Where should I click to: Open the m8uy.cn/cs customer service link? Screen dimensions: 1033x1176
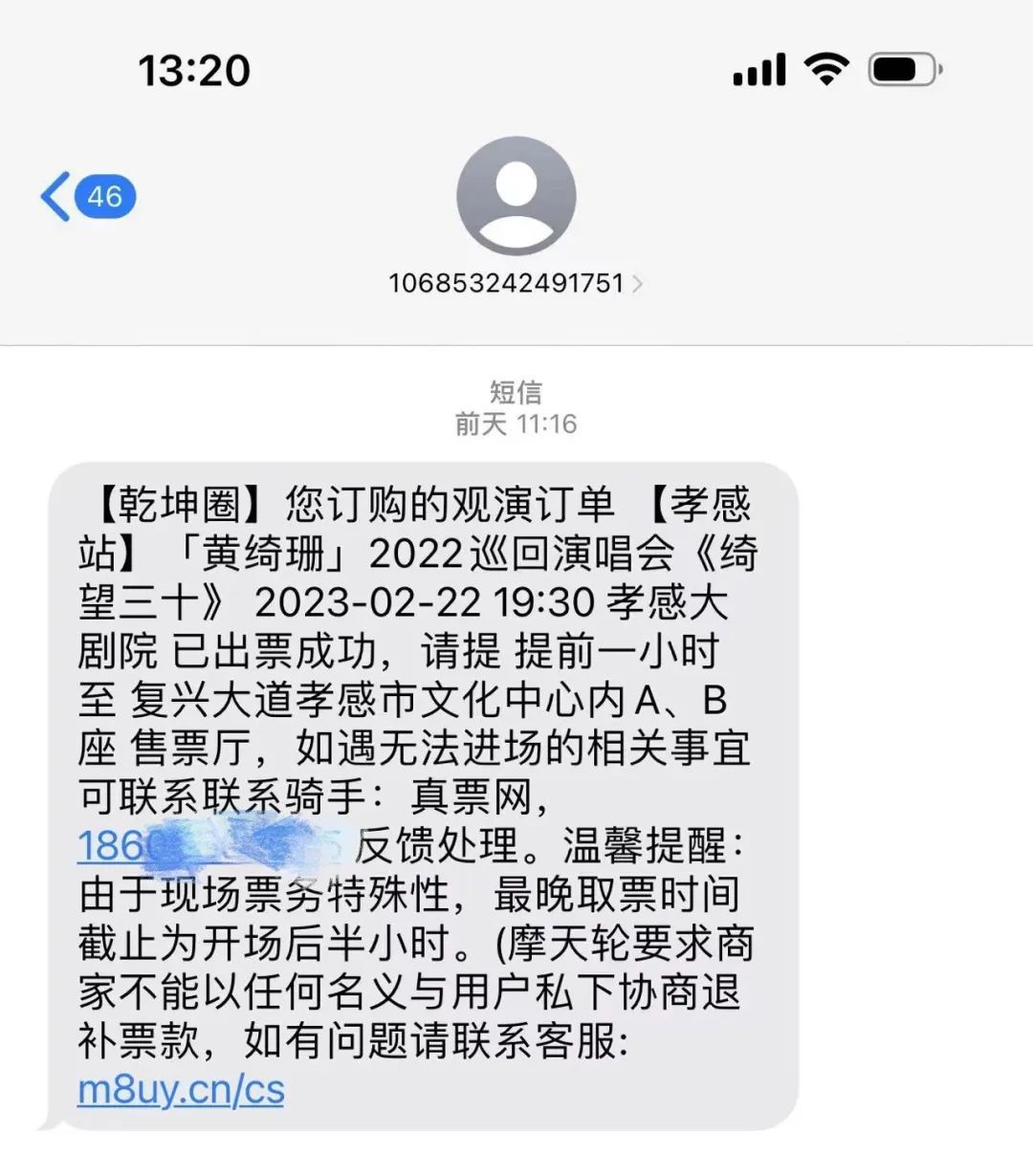[181, 1090]
